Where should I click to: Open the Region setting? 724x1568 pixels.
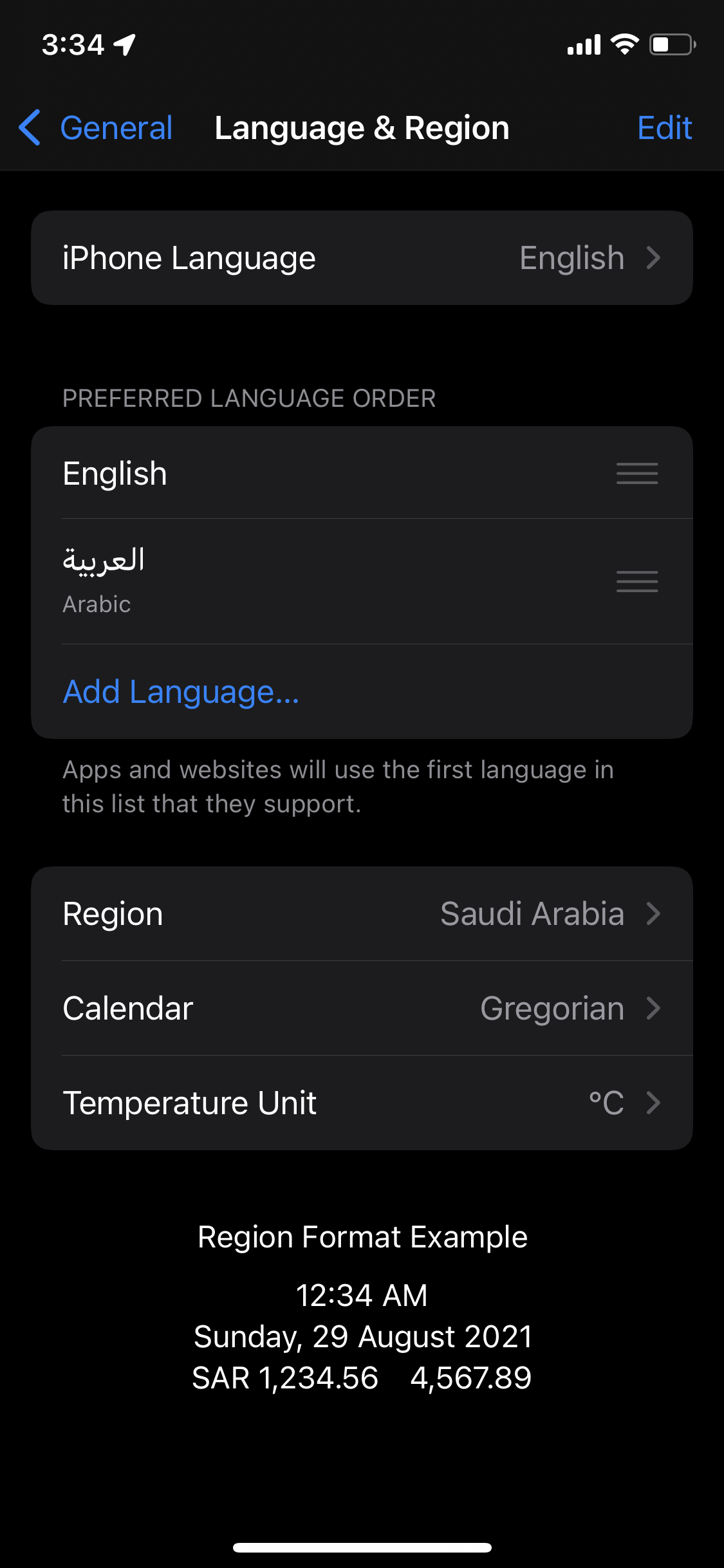click(x=362, y=914)
